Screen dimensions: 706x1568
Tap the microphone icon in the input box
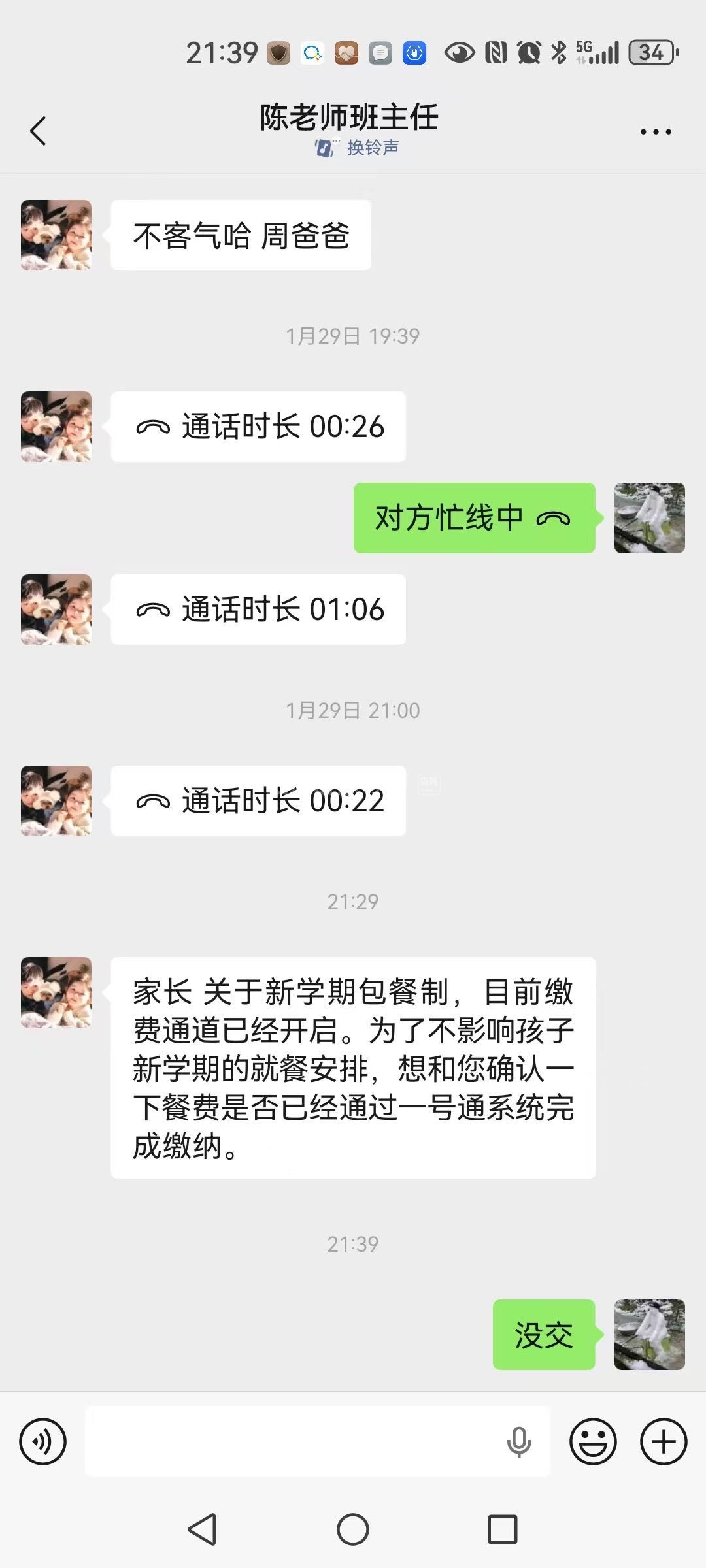click(519, 1442)
